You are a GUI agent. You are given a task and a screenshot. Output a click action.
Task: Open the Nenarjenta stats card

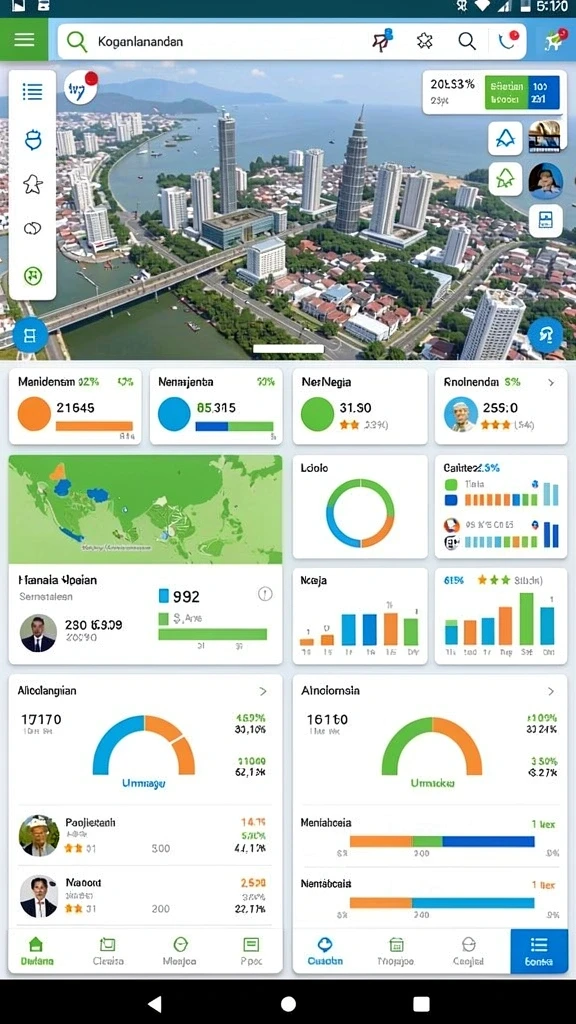tap(216, 406)
